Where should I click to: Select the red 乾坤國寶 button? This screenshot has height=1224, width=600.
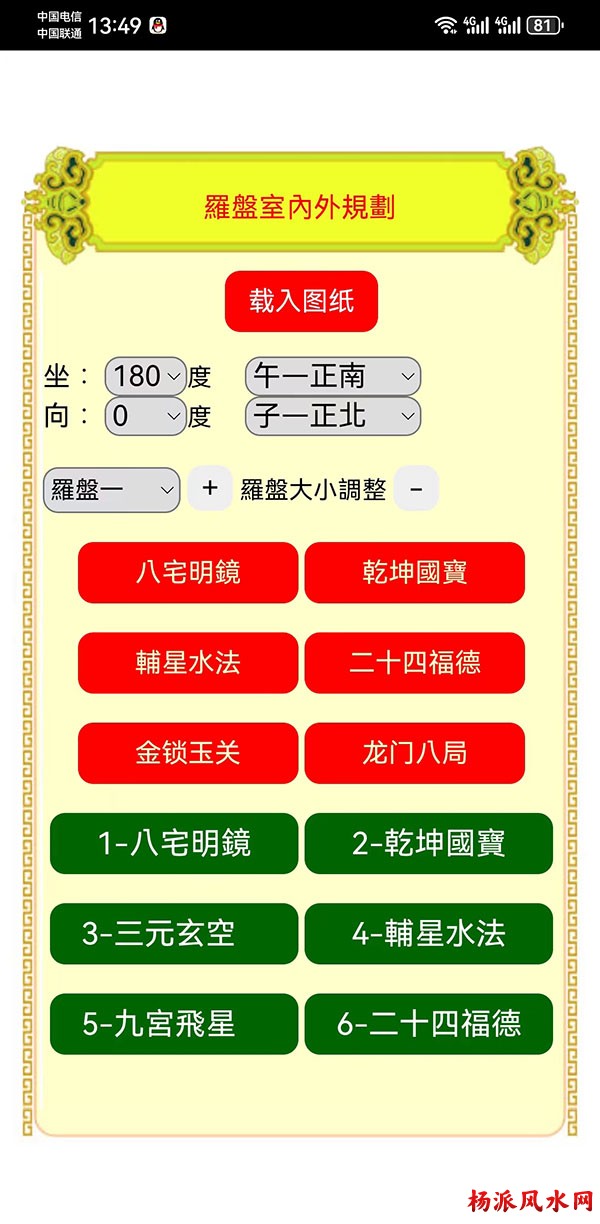coord(415,573)
